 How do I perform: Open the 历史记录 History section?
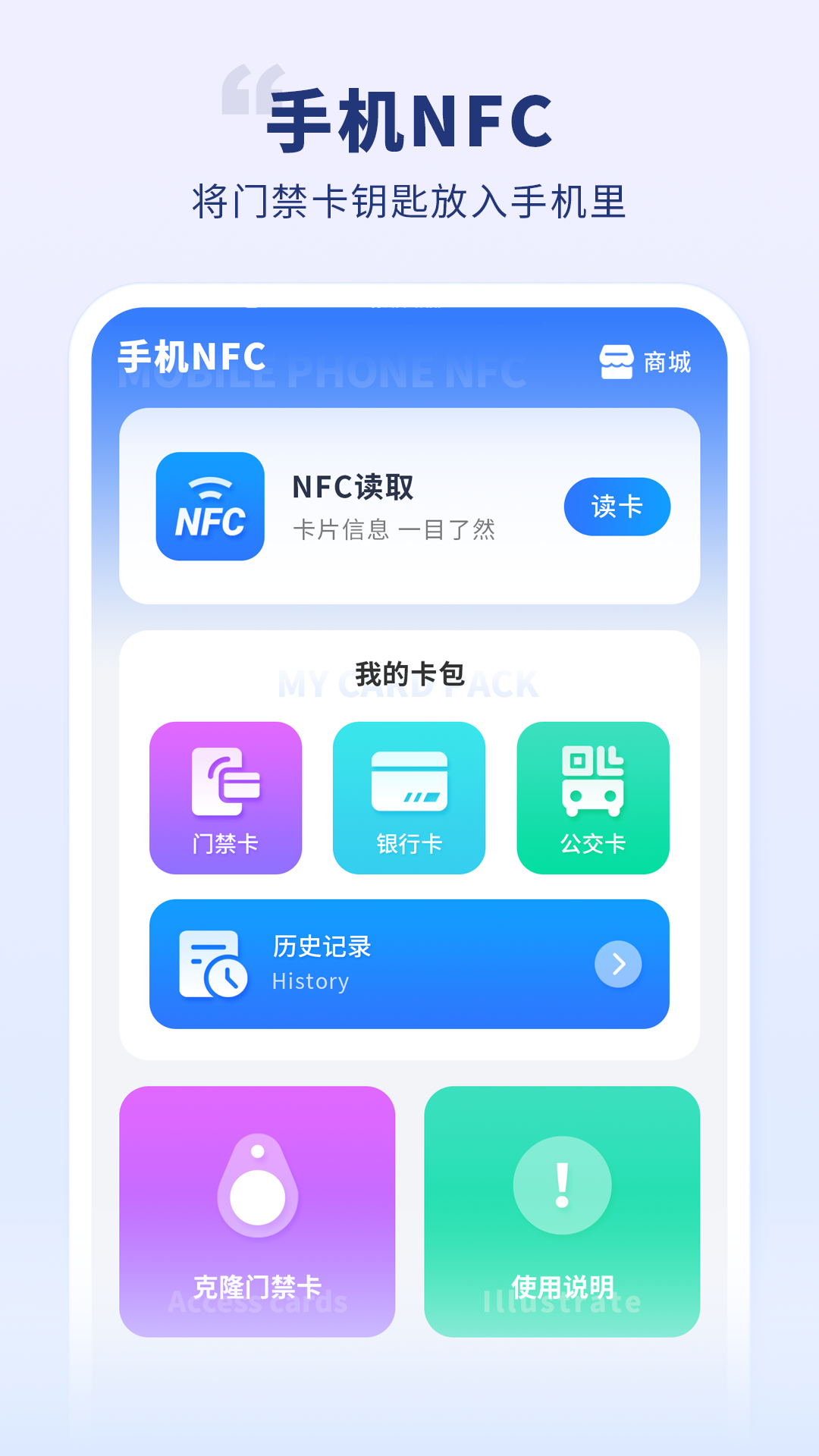click(x=408, y=963)
